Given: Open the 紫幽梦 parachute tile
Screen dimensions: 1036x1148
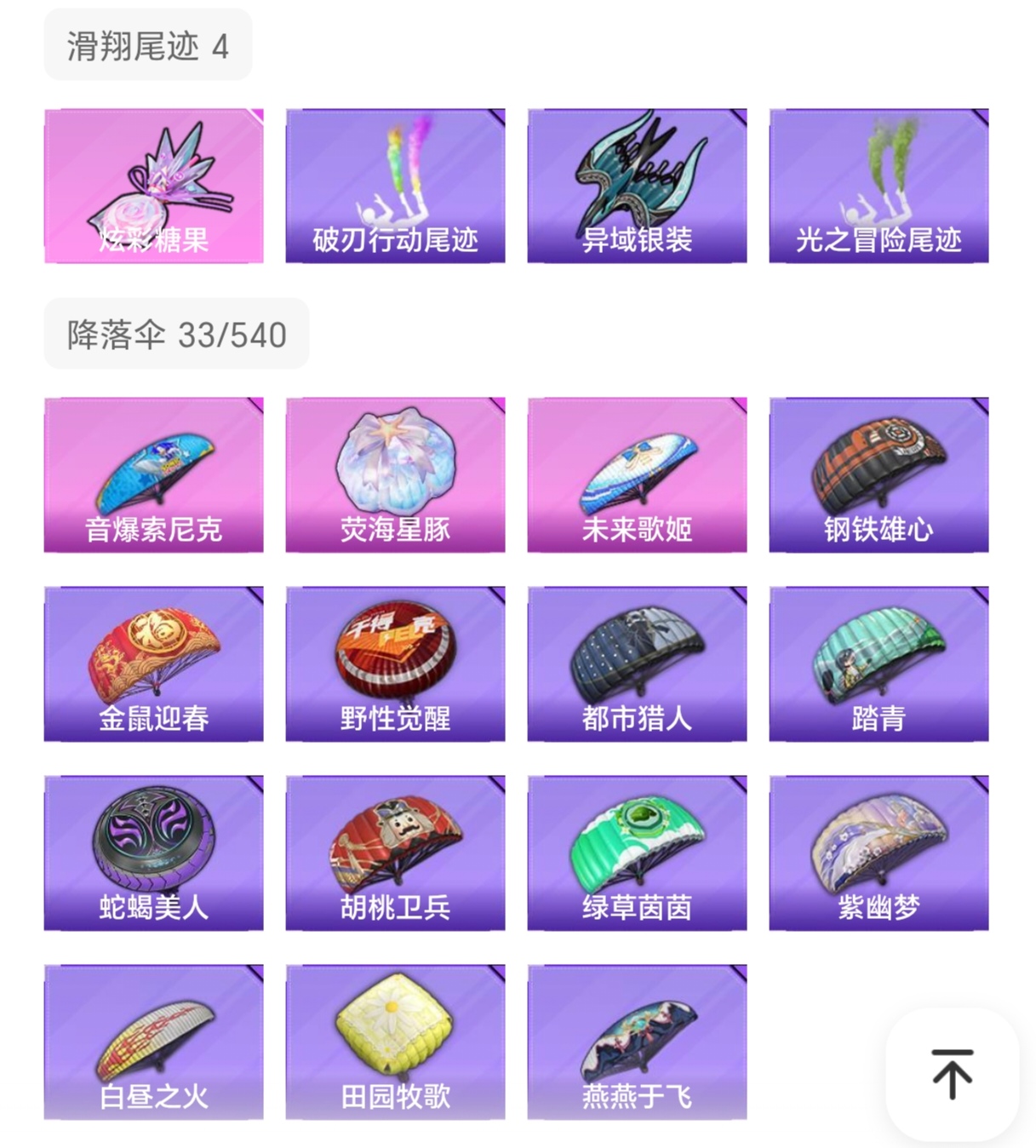Looking at the screenshot, I should 879,852.
